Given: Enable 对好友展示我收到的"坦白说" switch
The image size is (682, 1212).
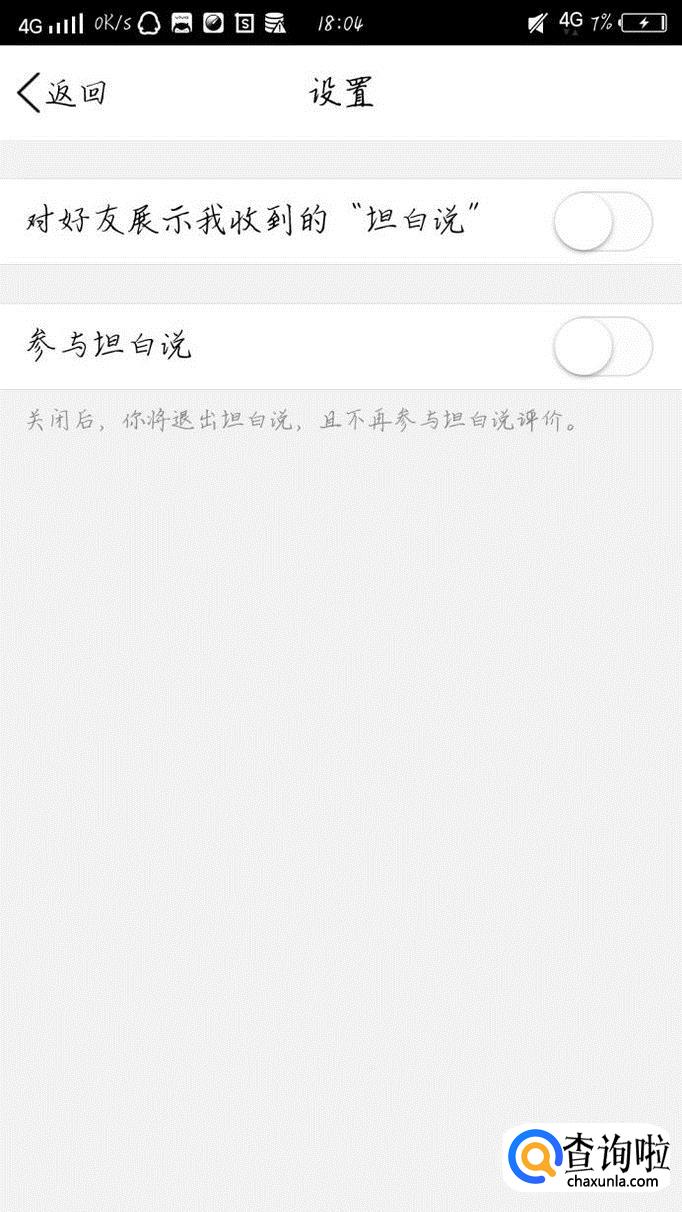Looking at the screenshot, I should pyautogui.click(x=602, y=222).
